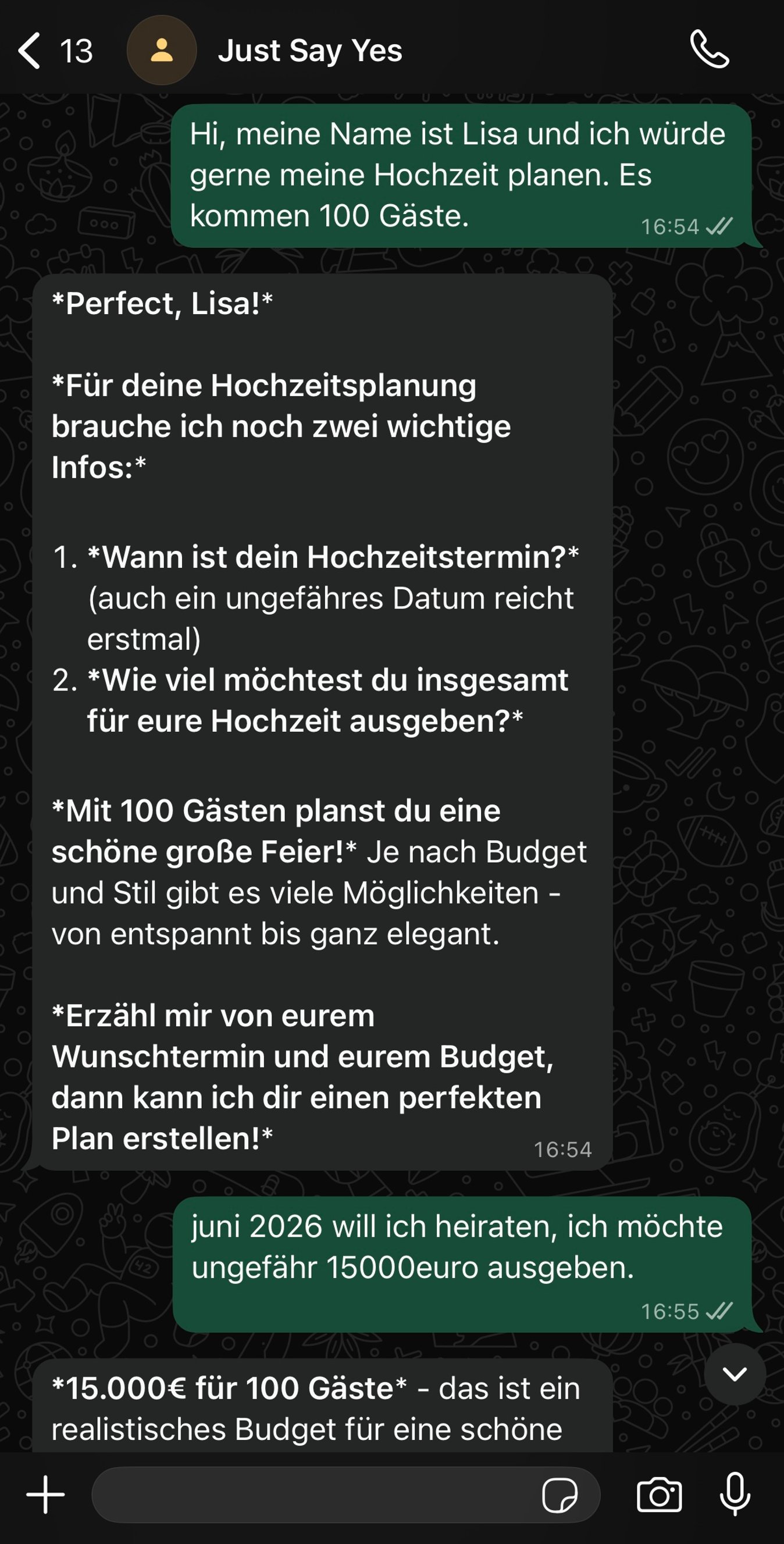Image resolution: width=784 pixels, height=1544 pixels.
Task: Open the sticker picker
Action: tap(560, 1495)
